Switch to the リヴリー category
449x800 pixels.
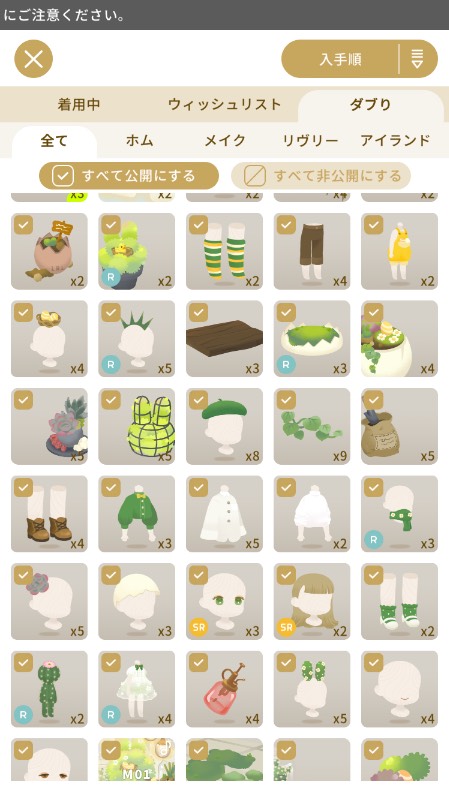click(310, 141)
